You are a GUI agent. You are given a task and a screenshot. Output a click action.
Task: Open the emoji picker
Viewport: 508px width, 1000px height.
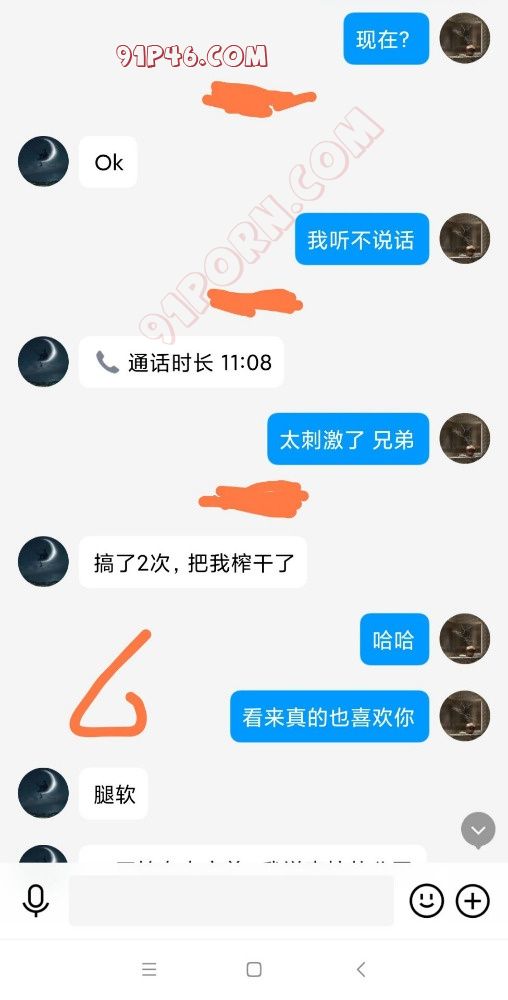point(426,901)
